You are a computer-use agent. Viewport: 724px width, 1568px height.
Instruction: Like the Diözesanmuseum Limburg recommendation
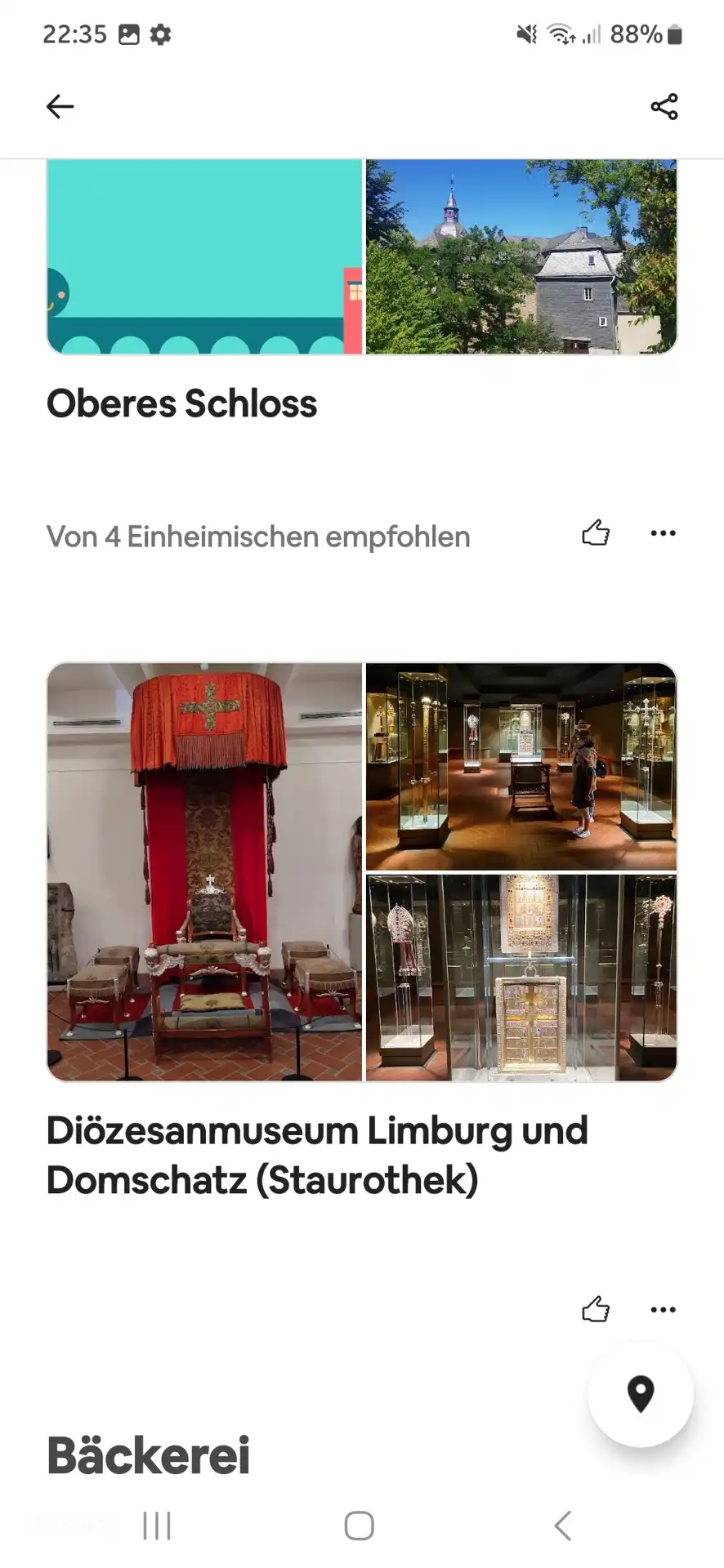pos(596,1310)
